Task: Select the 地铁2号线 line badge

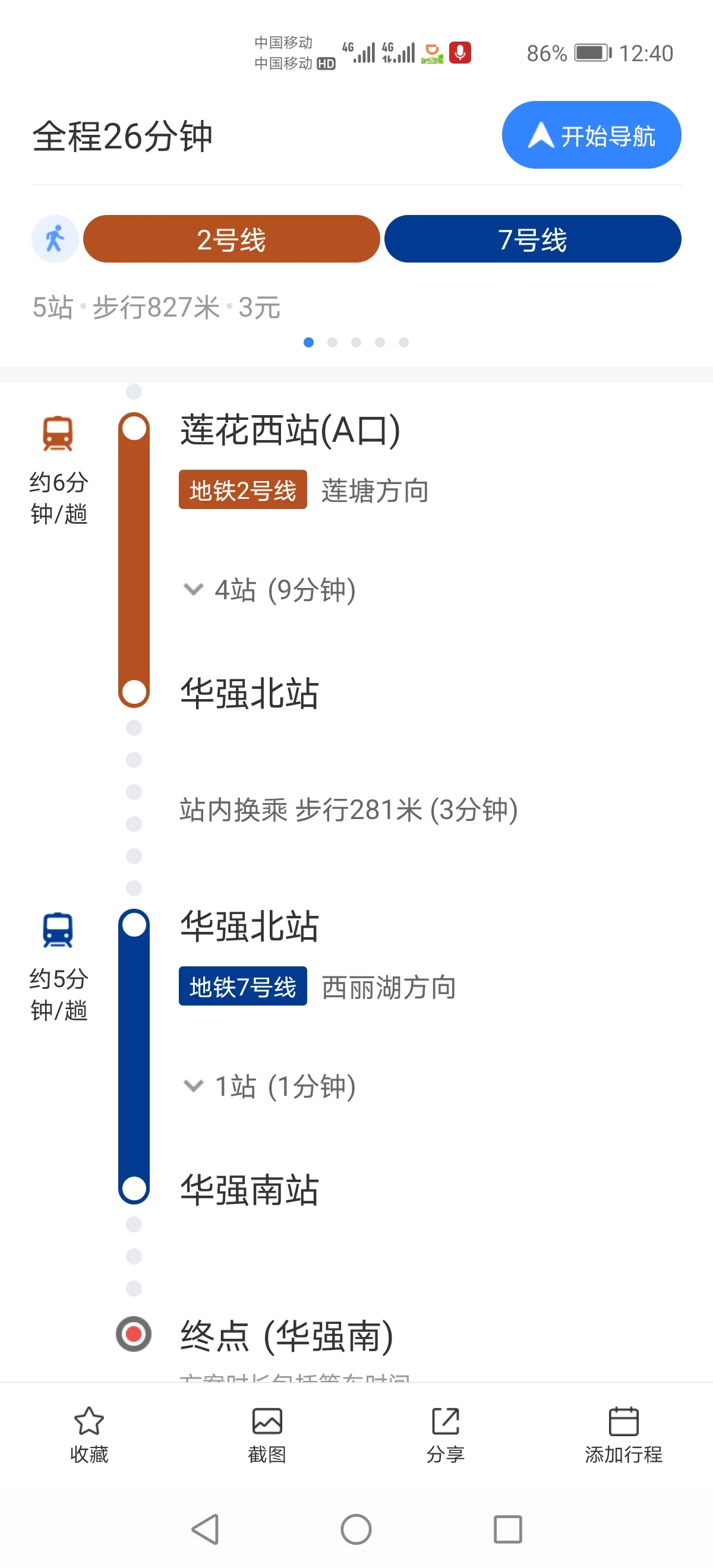Action: tap(242, 490)
